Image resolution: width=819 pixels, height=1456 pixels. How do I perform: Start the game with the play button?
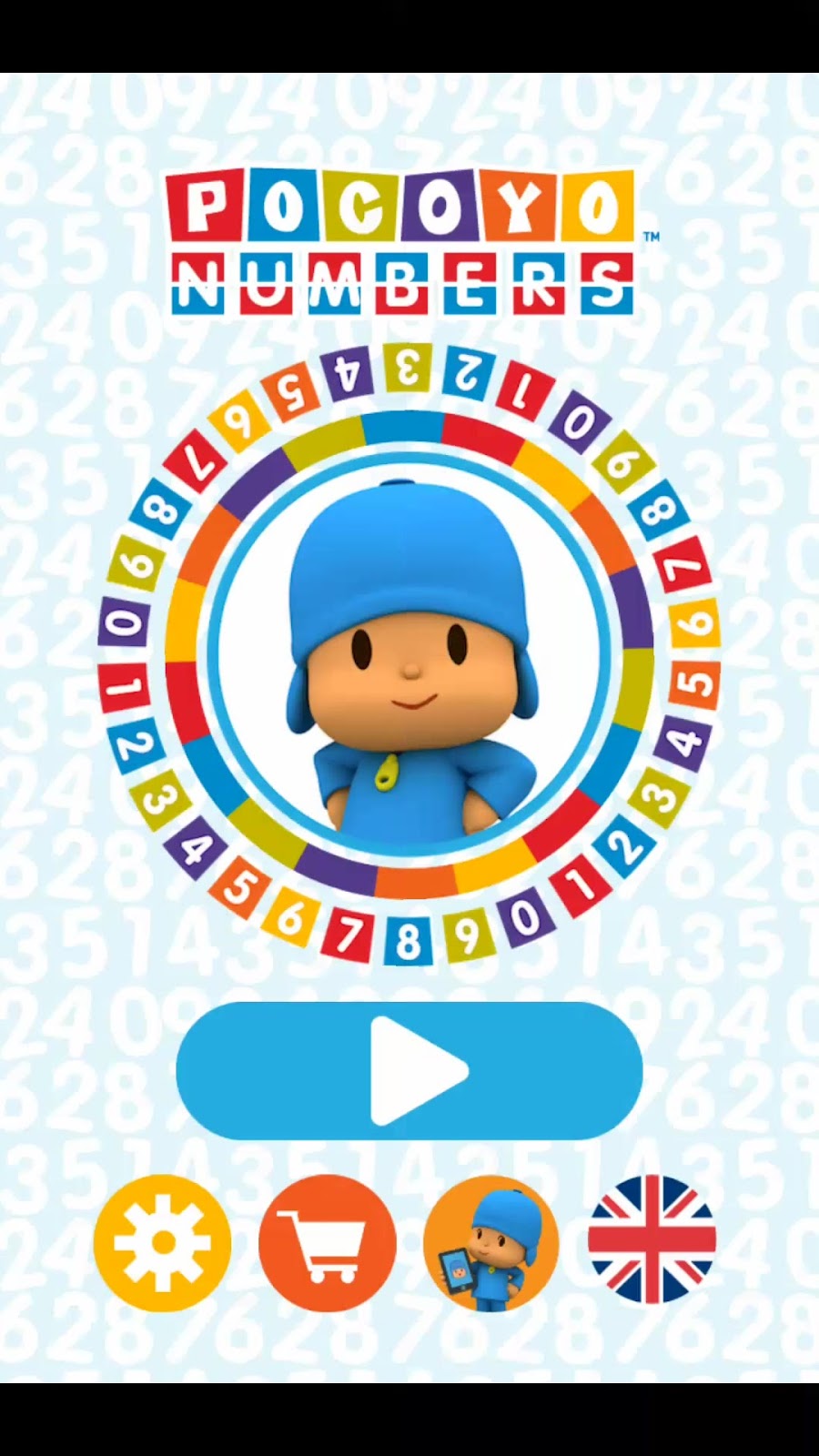409,1071
